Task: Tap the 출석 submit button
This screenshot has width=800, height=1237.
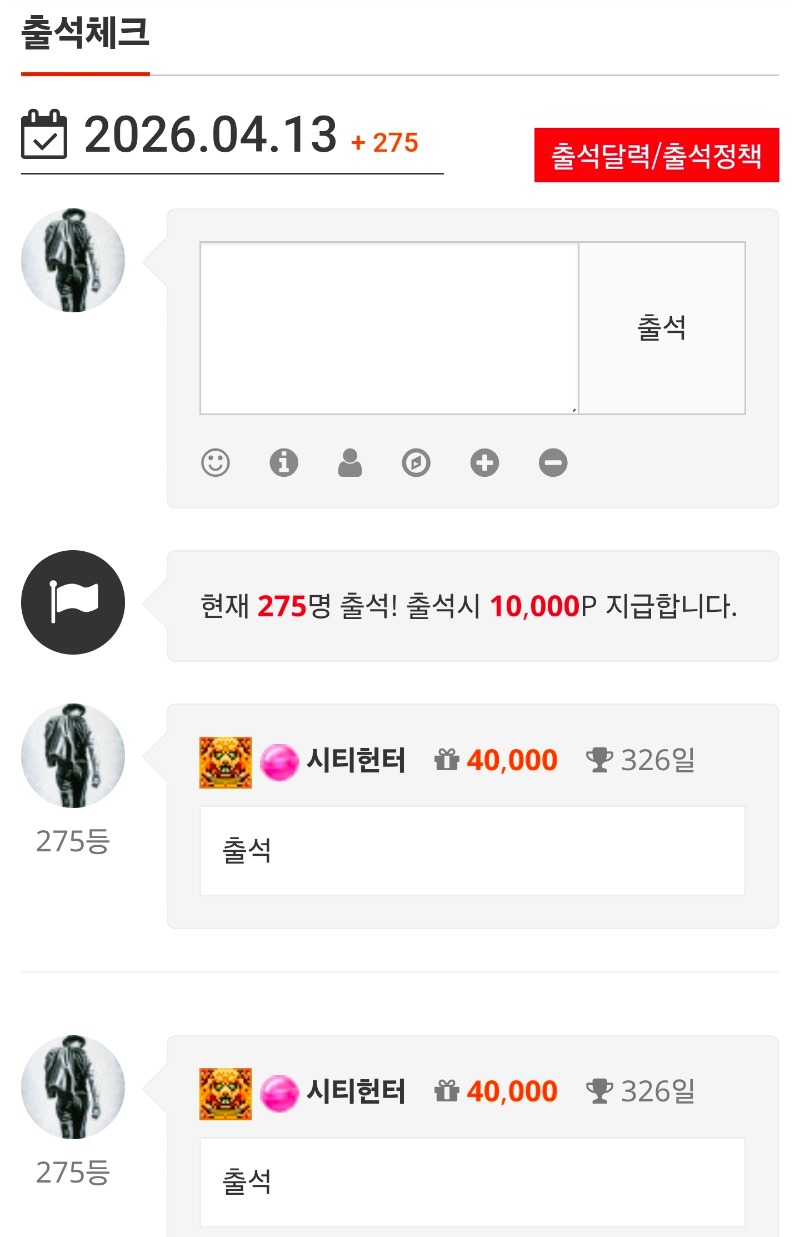Action: 662,328
